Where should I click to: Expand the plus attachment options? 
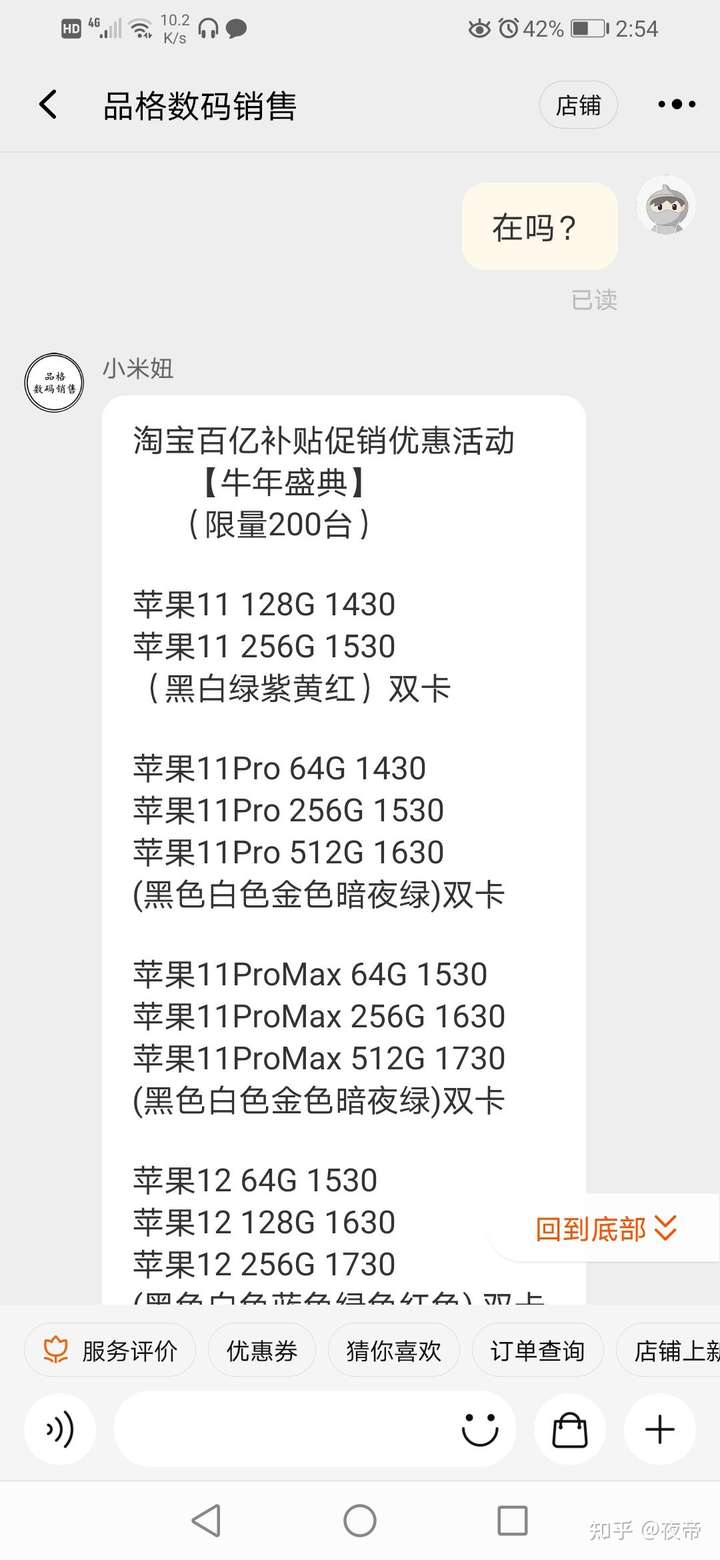(660, 1429)
